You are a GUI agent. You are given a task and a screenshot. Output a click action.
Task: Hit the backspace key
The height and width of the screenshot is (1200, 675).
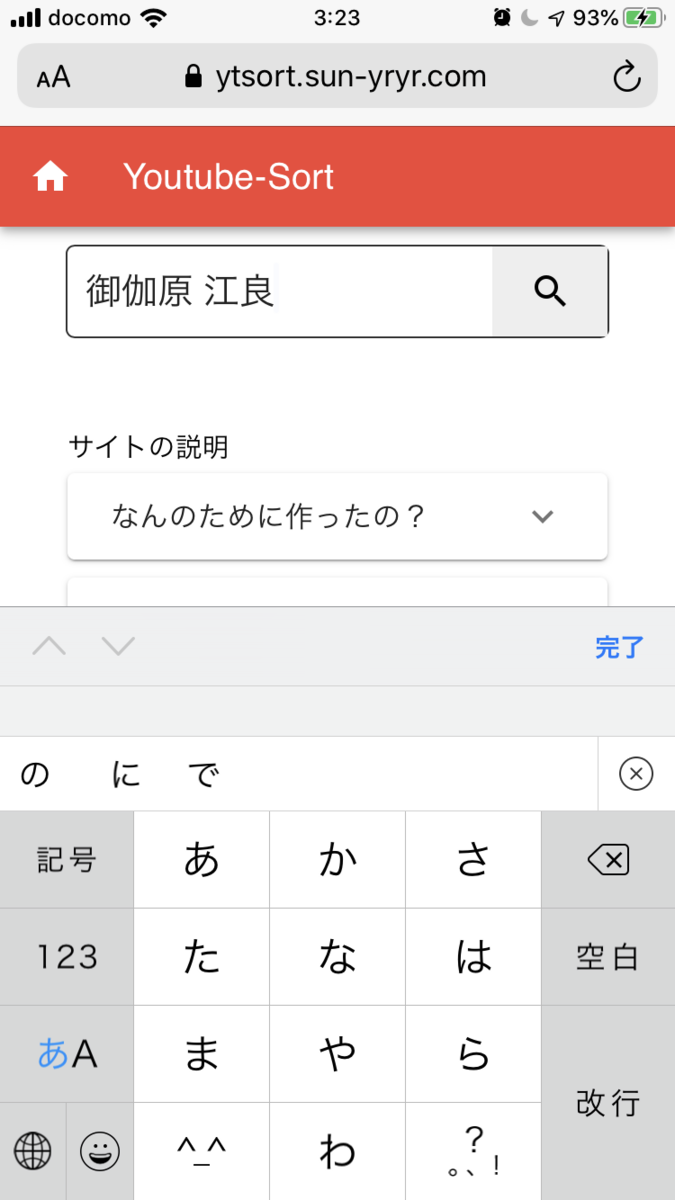(x=607, y=859)
